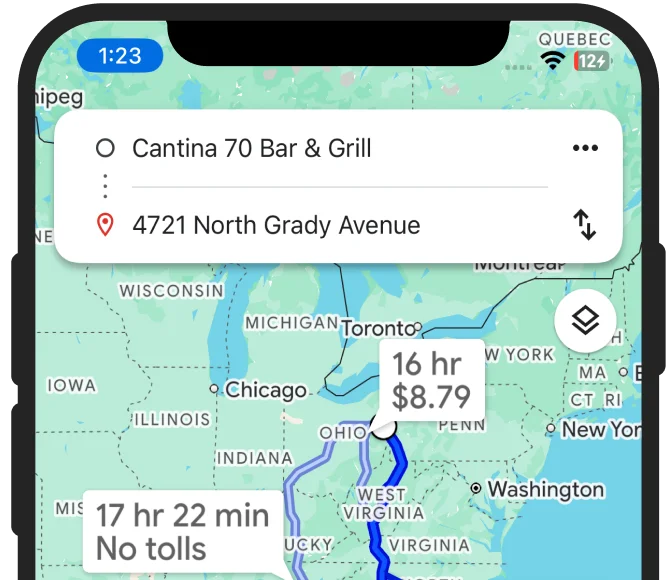
Task: Open the map layers button
Action: (x=585, y=321)
